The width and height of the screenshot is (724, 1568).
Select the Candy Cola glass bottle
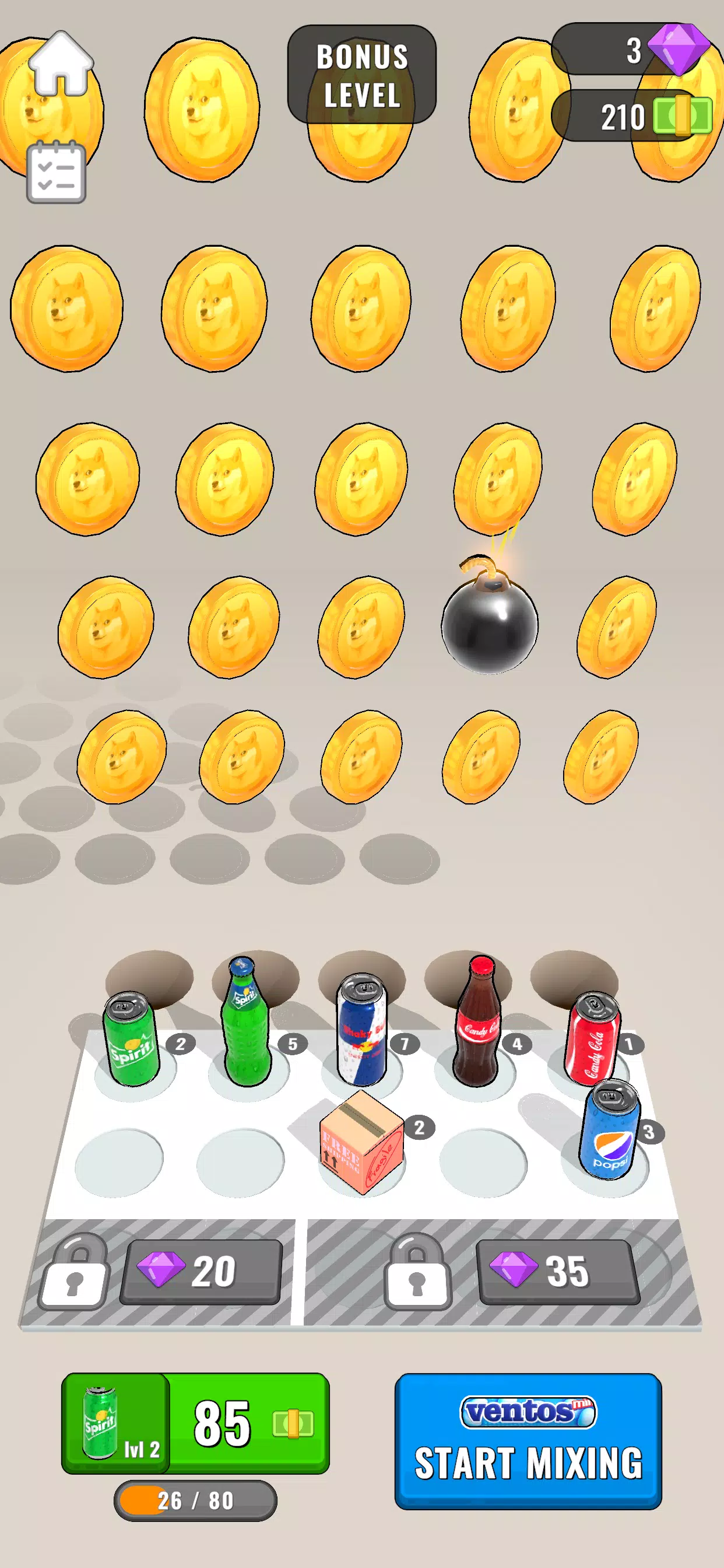tap(479, 1023)
